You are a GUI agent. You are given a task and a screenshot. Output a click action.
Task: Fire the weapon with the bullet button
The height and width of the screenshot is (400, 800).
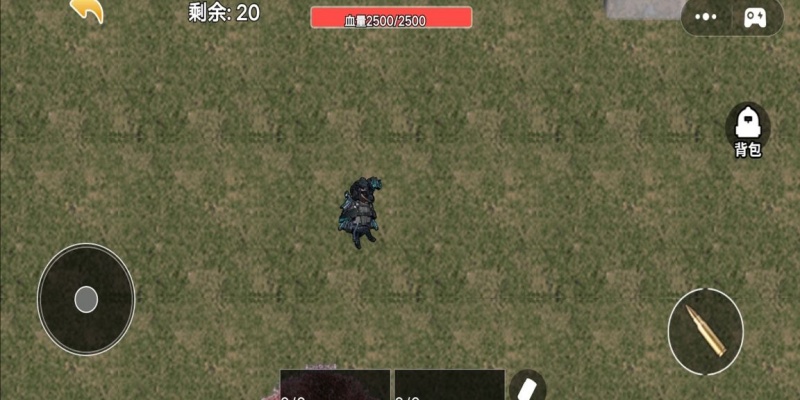706,331
